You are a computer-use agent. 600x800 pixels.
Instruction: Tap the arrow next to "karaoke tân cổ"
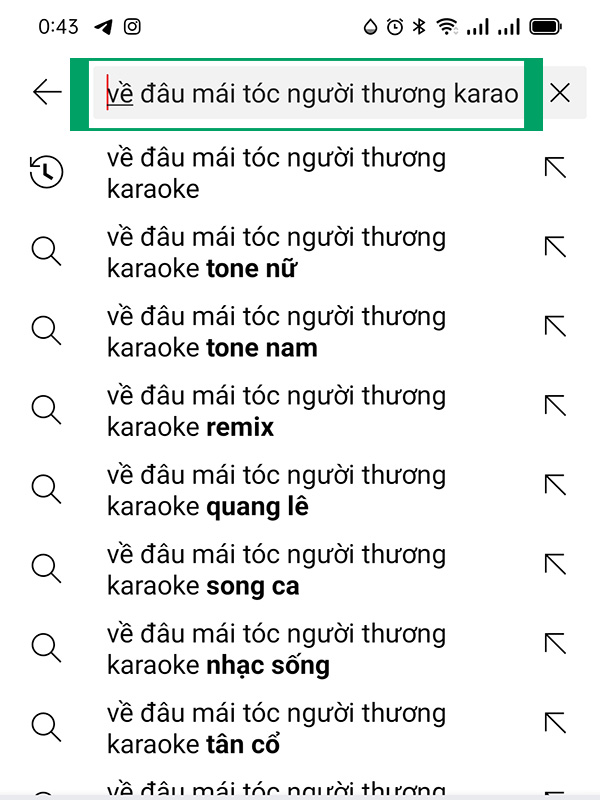[554, 722]
